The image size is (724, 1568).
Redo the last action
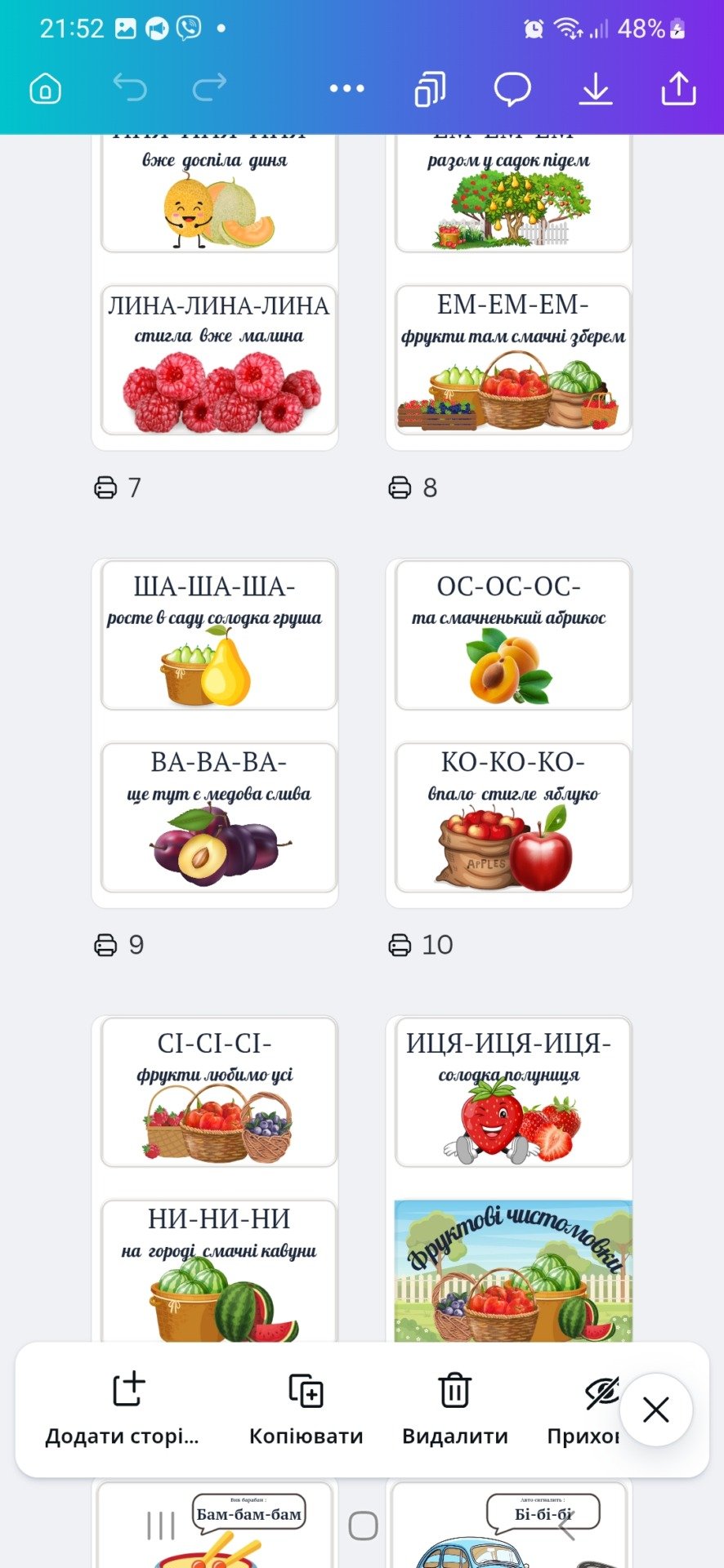[x=209, y=88]
